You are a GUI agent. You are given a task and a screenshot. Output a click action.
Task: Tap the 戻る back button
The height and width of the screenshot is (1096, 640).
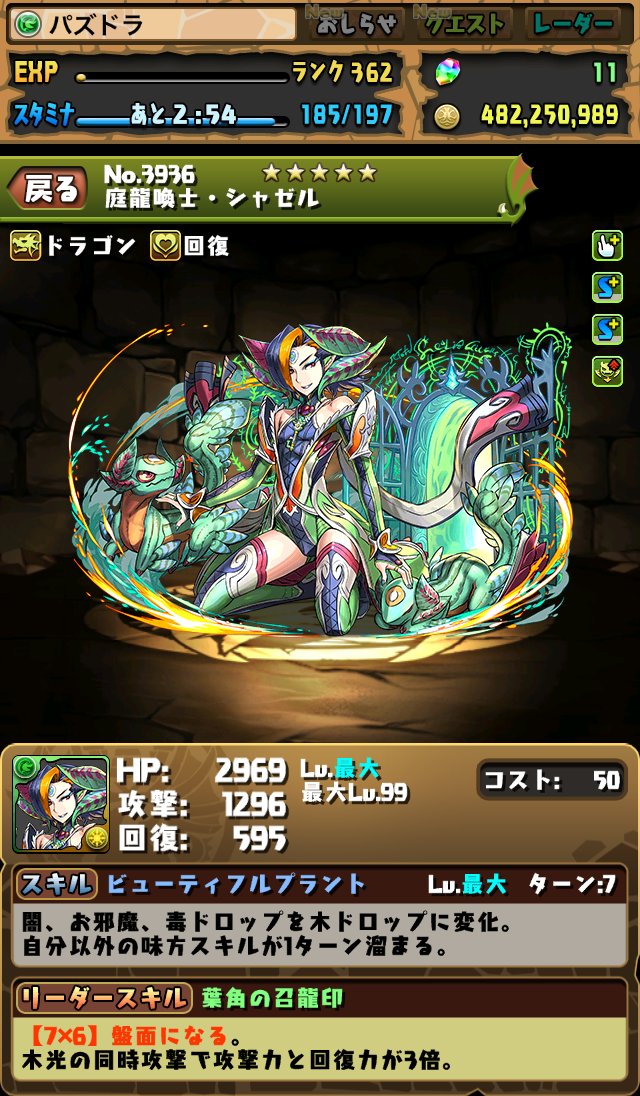coord(48,189)
